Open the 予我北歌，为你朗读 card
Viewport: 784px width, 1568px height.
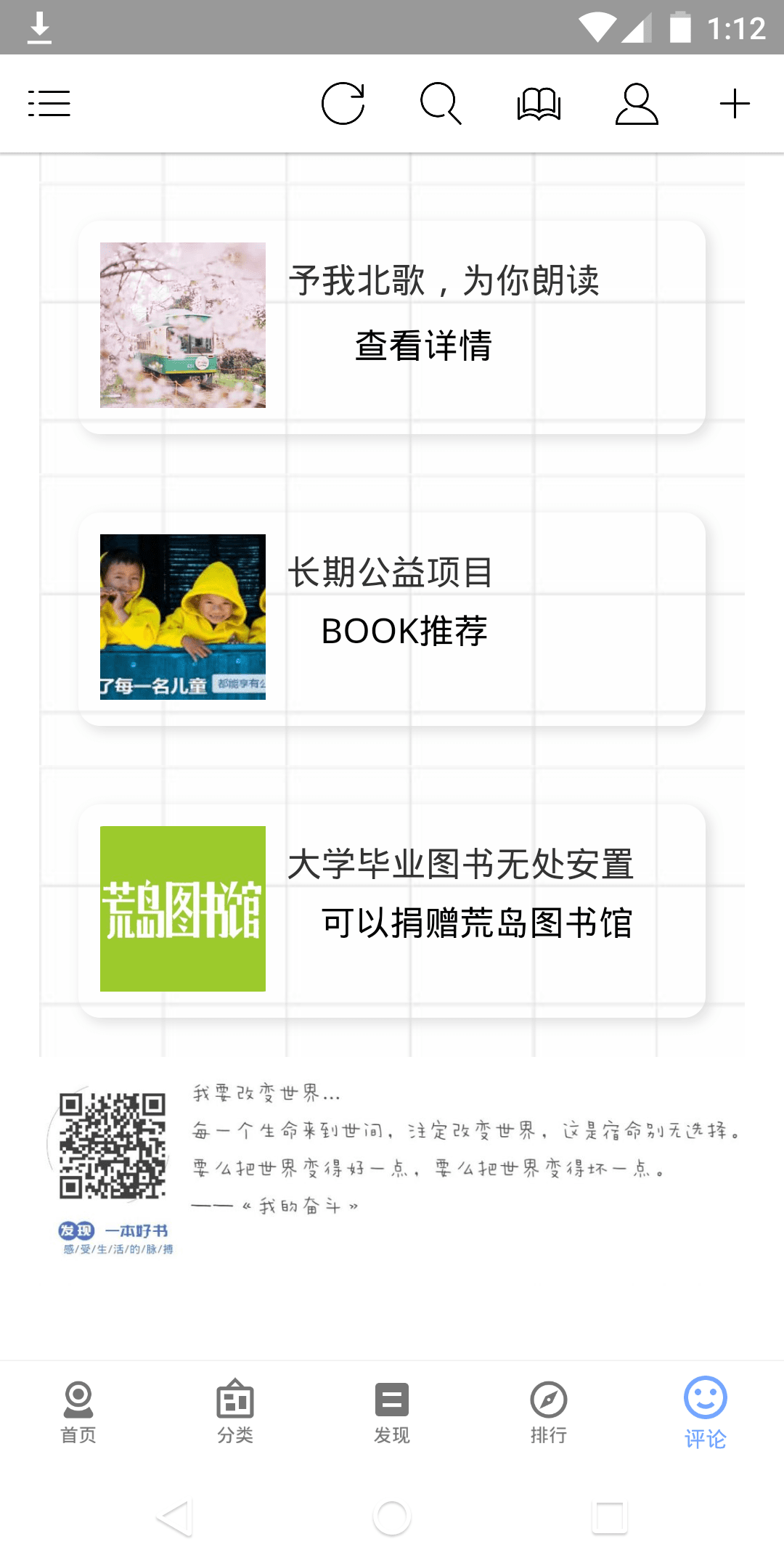tap(392, 327)
